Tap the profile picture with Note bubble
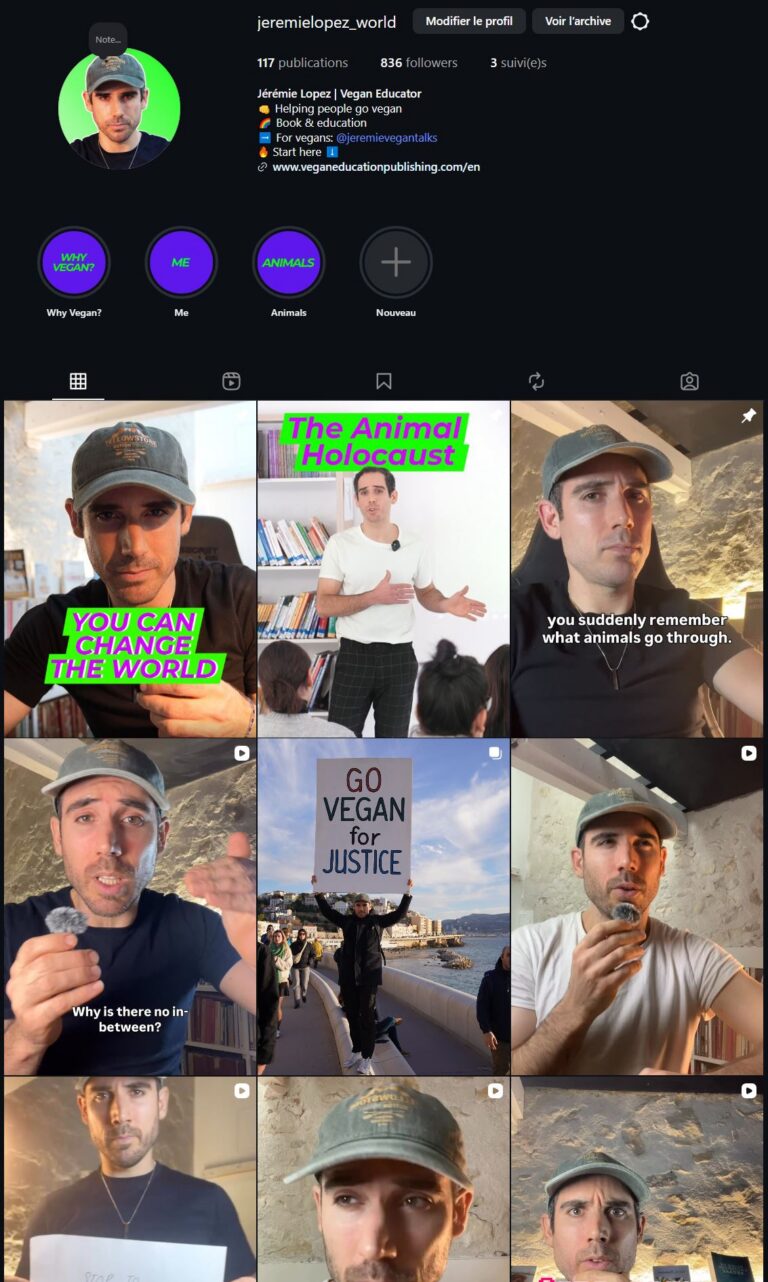Screen dimensions: 768x1282 pos(119,108)
